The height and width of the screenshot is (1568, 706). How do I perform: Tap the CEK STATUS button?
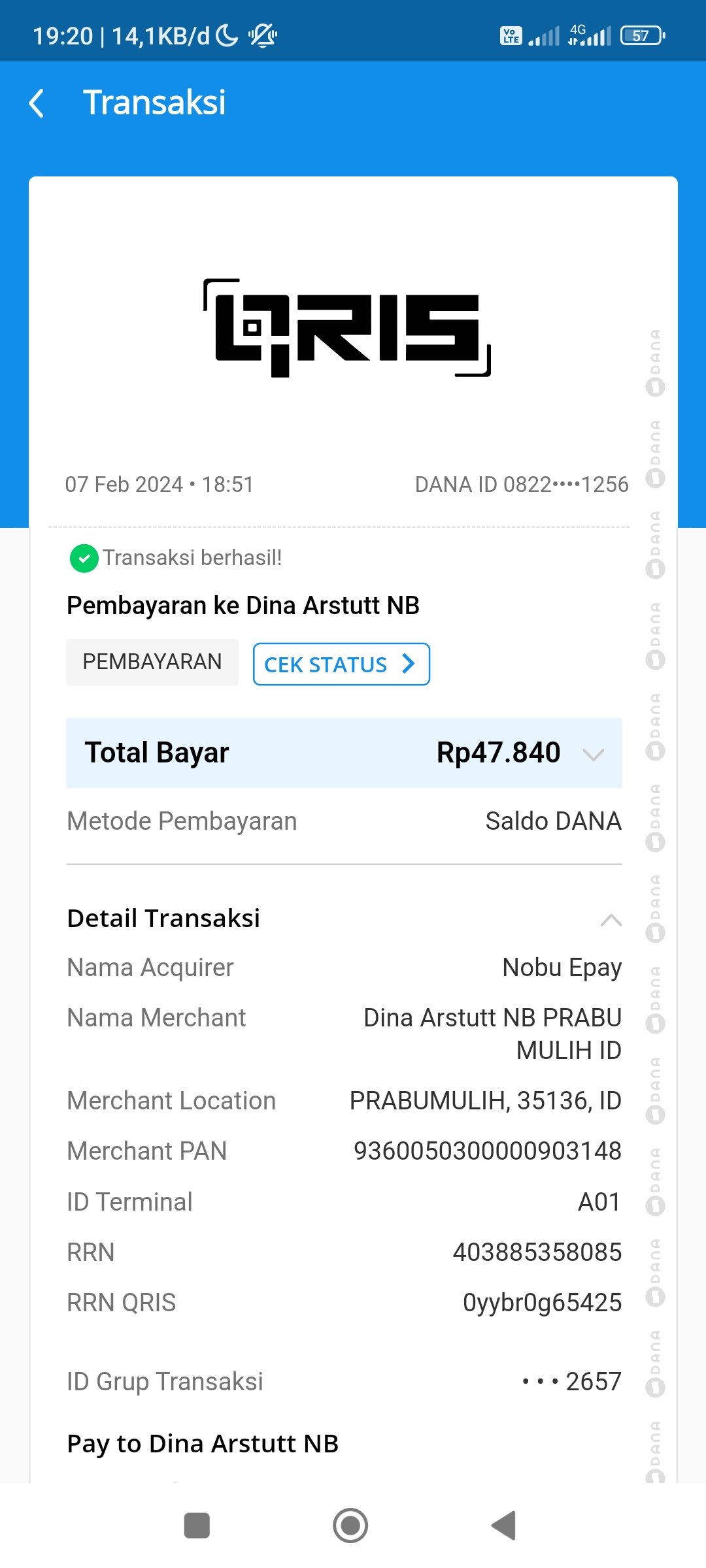(x=341, y=664)
